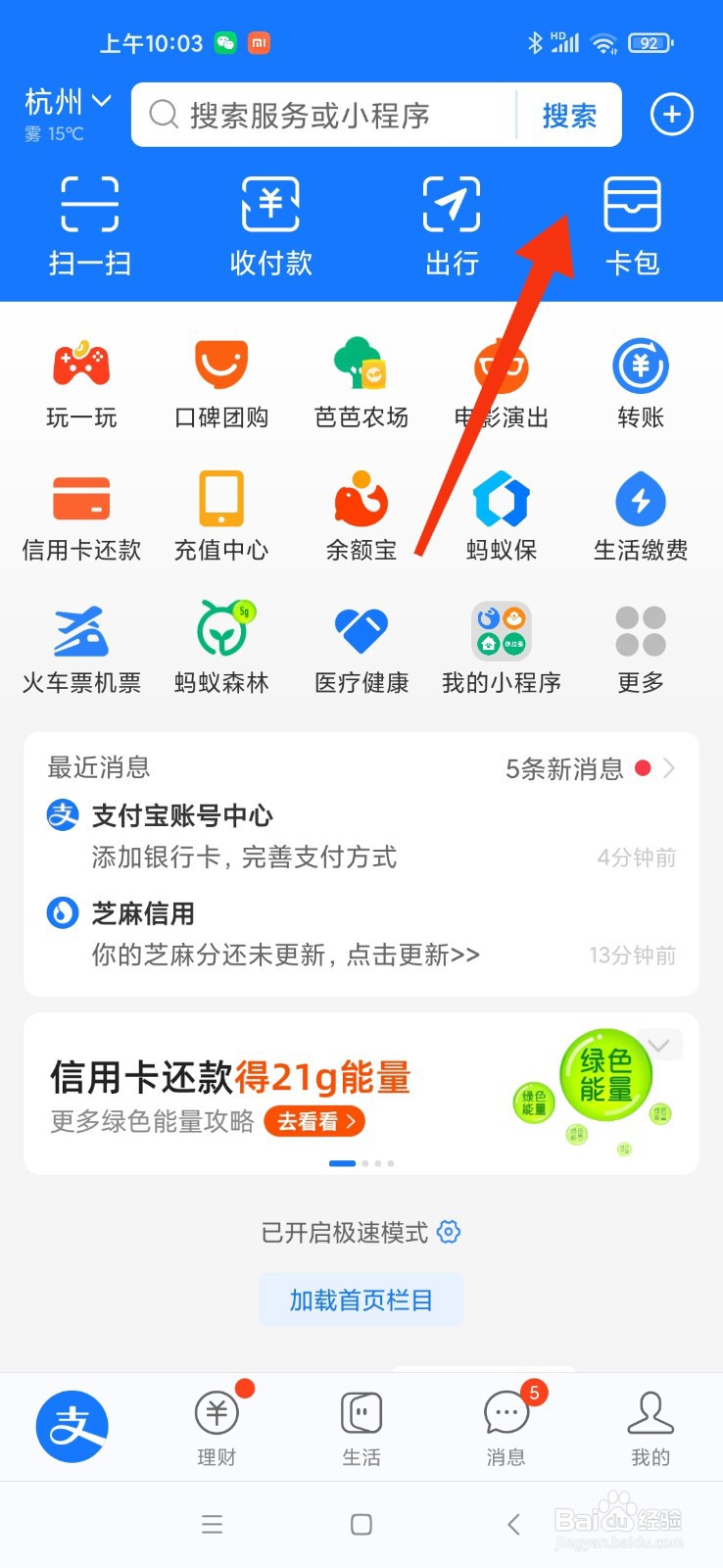Tap the search input field
This screenshot has width=723, height=1568.
(x=333, y=115)
